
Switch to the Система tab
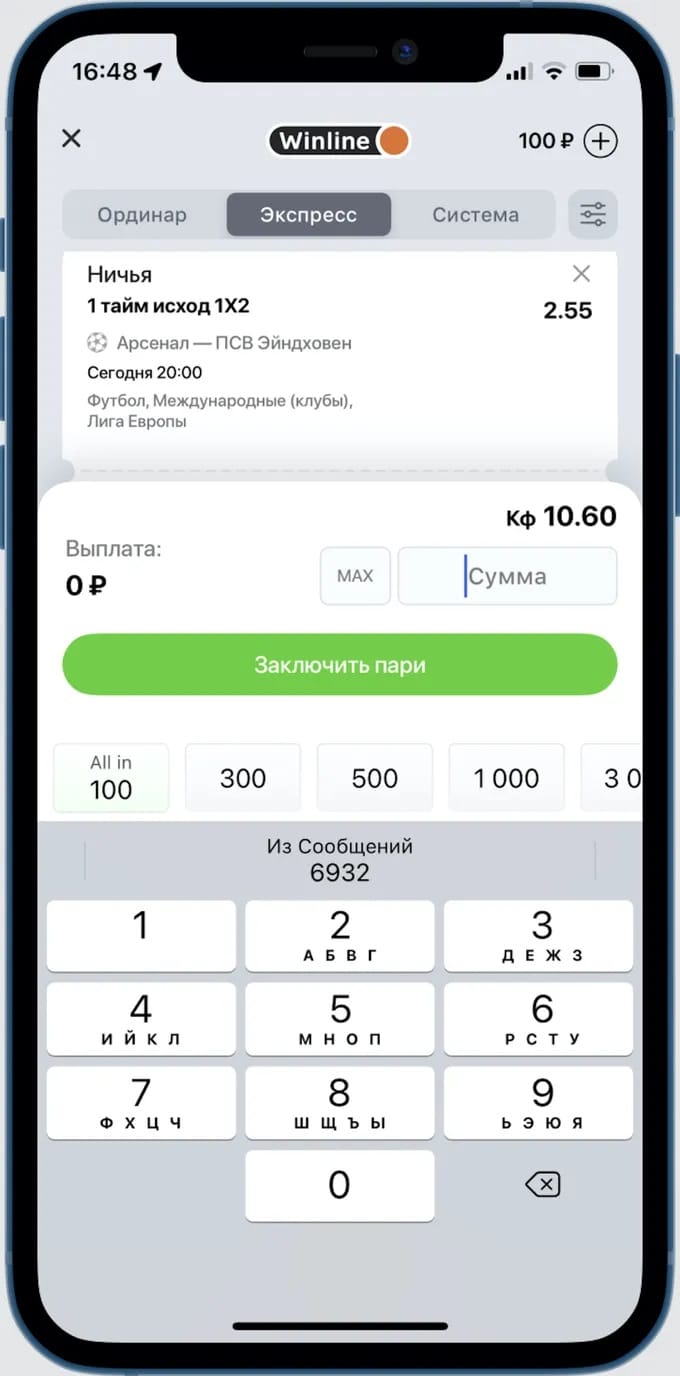pyautogui.click(x=475, y=215)
